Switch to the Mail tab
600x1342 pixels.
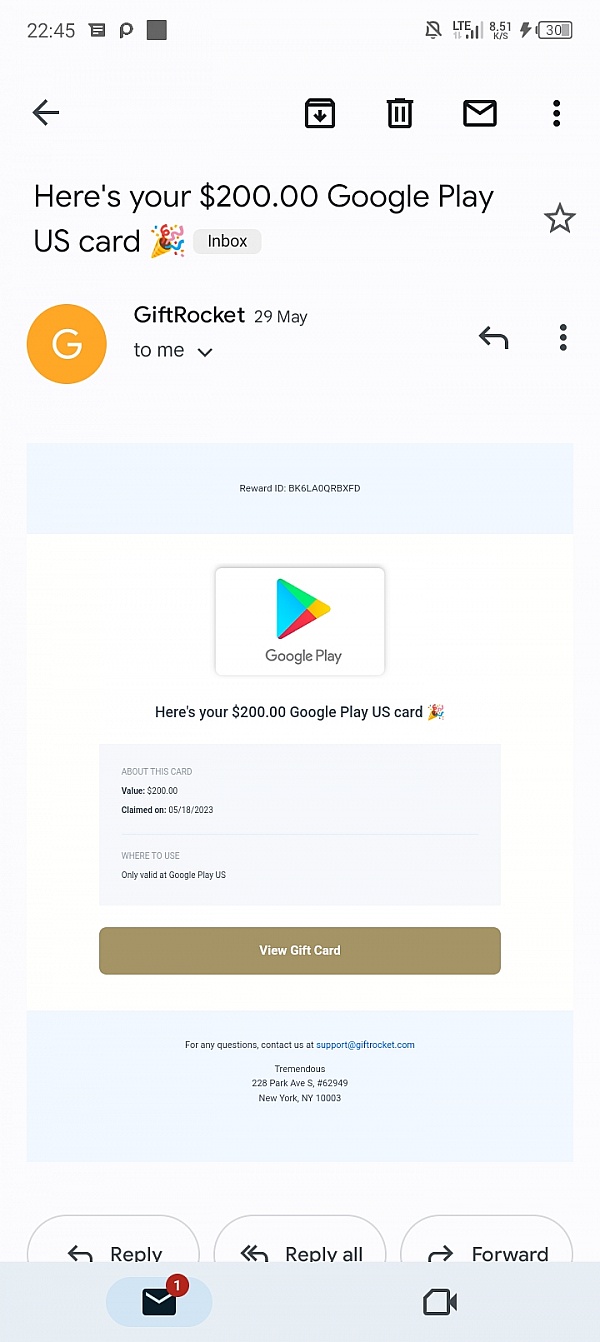pos(159,1301)
